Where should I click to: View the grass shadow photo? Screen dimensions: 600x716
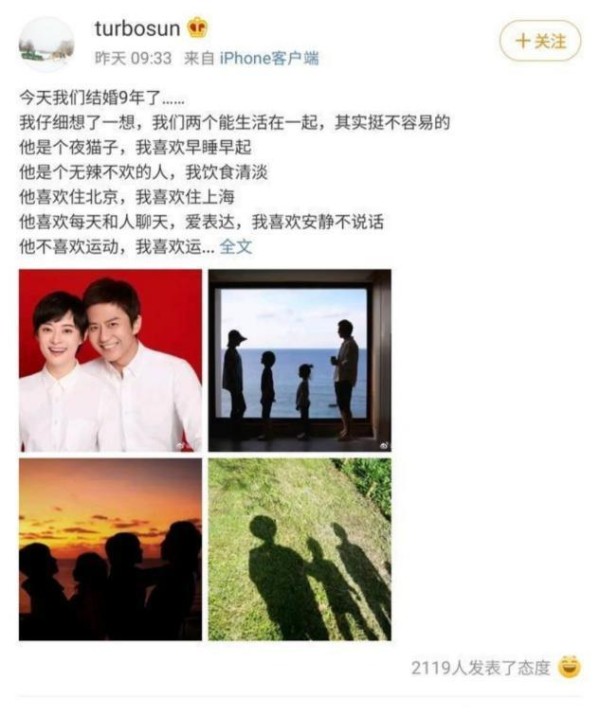click(299, 549)
